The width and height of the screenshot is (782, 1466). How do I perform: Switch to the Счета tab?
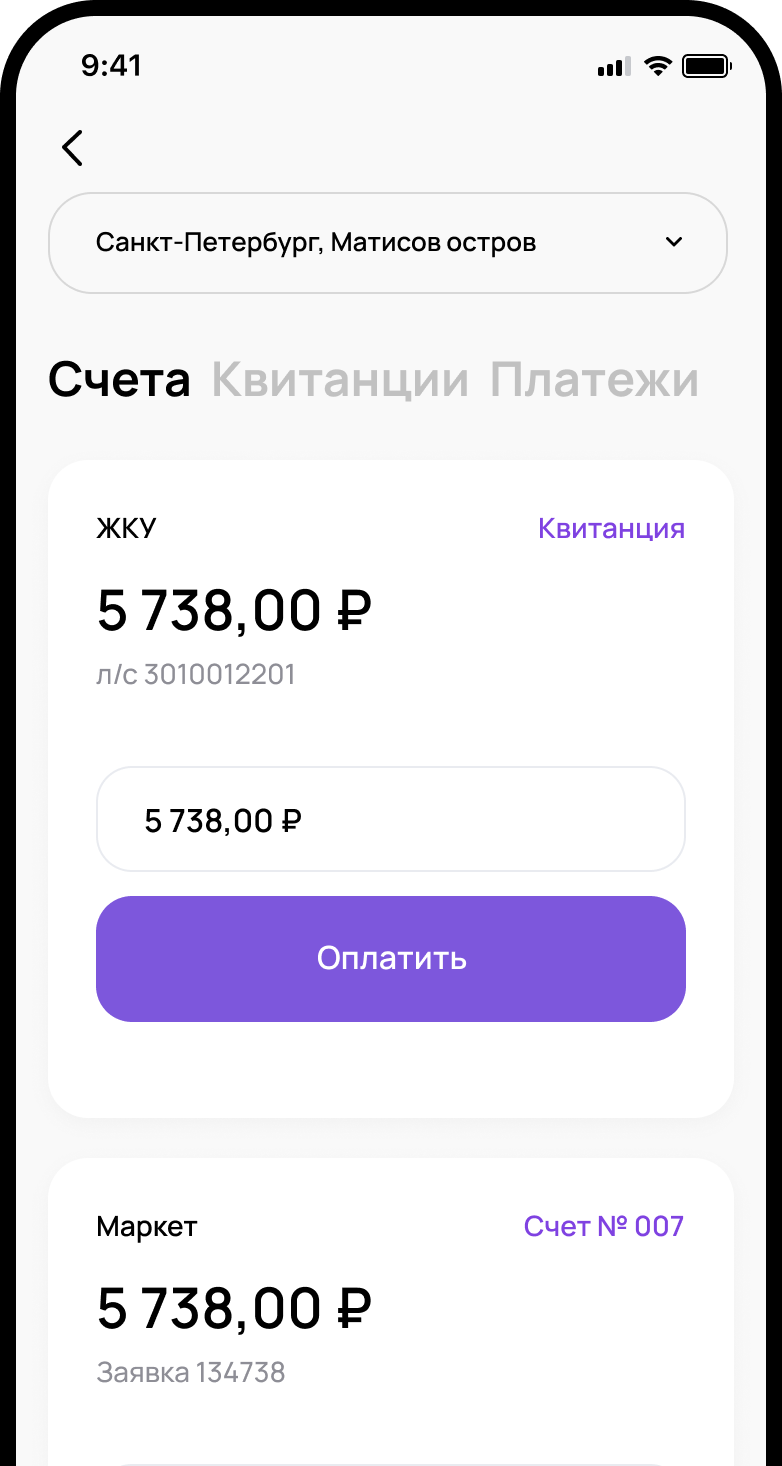tap(119, 381)
